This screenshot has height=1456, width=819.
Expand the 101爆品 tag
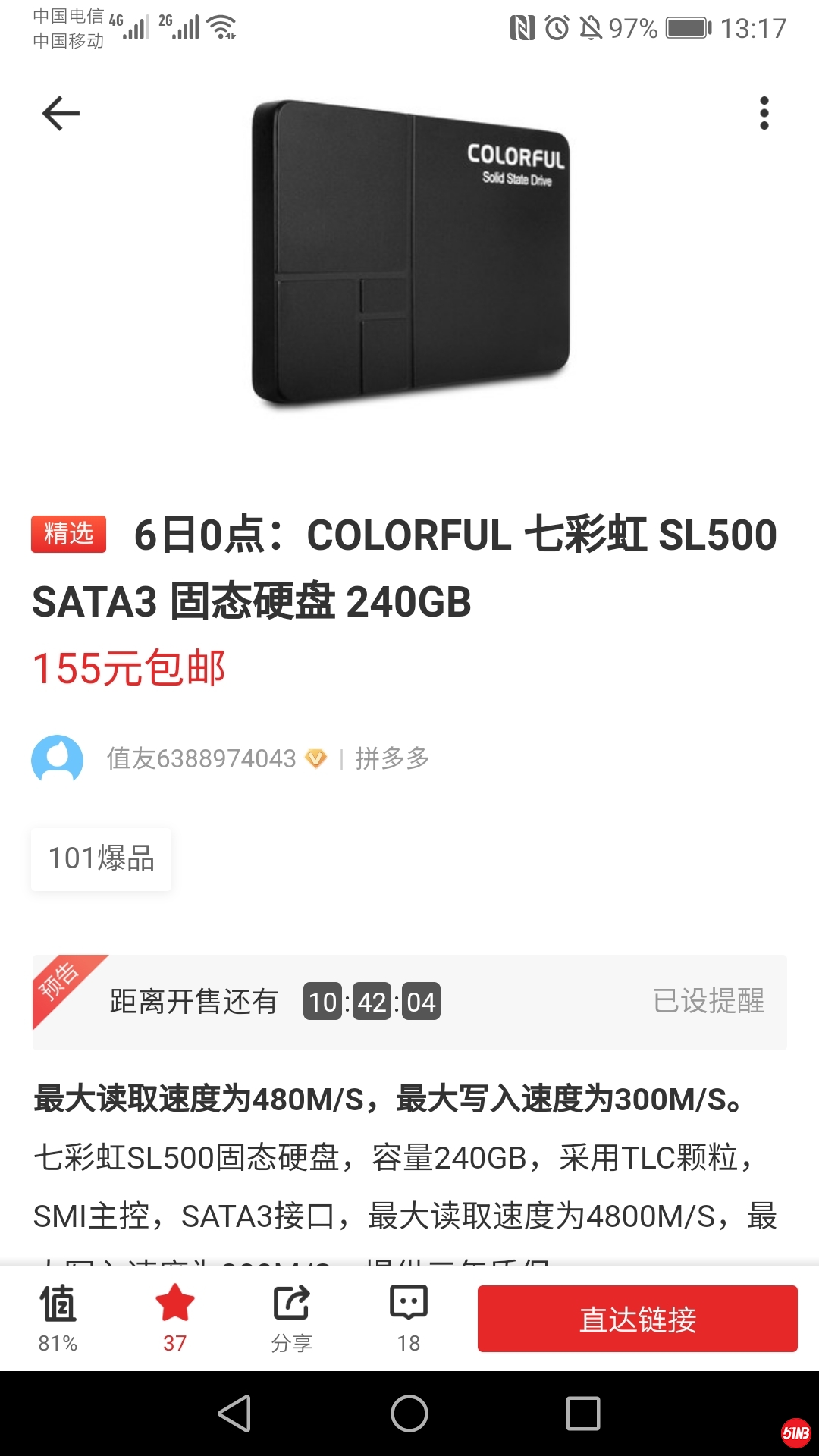[x=101, y=859]
